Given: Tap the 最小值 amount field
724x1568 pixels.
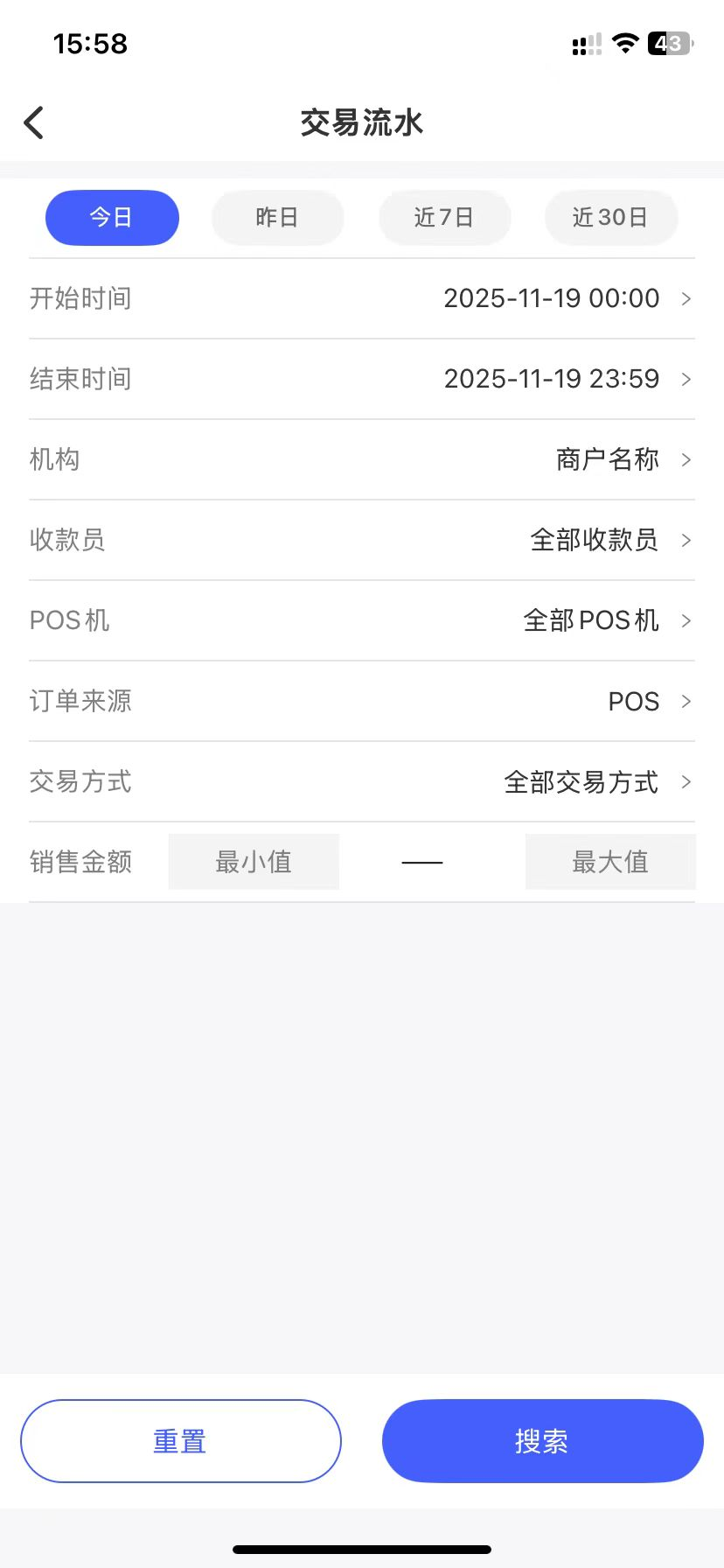Looking at the screenshot, I should click(254, 862).
